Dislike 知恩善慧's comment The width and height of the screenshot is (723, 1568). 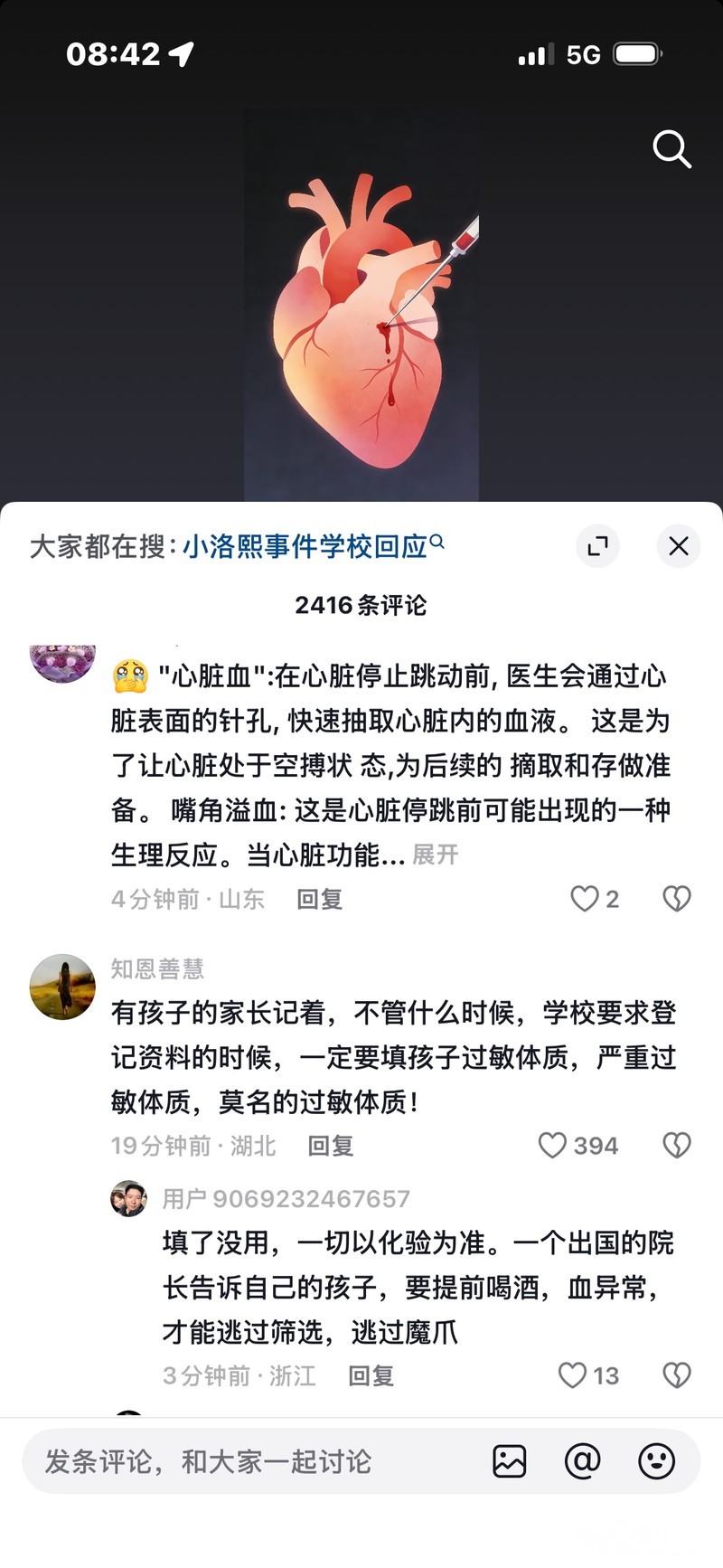pos(676,1146)
